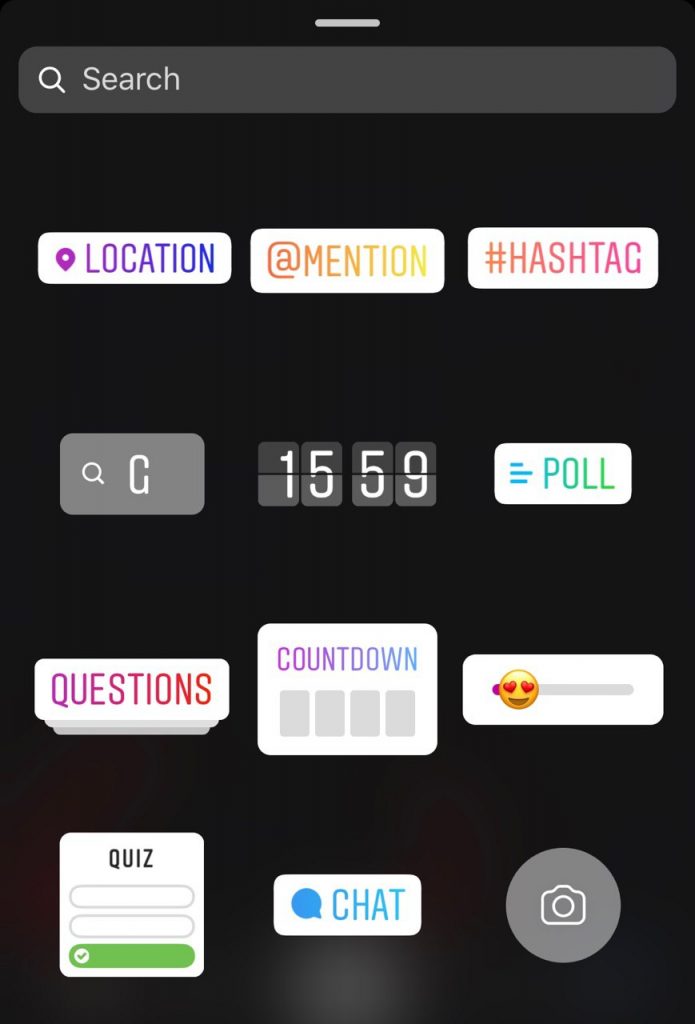Screen dimensions: 695x1024
Task: Add the heart-eyes emoji slider sticker
Action: point(563,689)
